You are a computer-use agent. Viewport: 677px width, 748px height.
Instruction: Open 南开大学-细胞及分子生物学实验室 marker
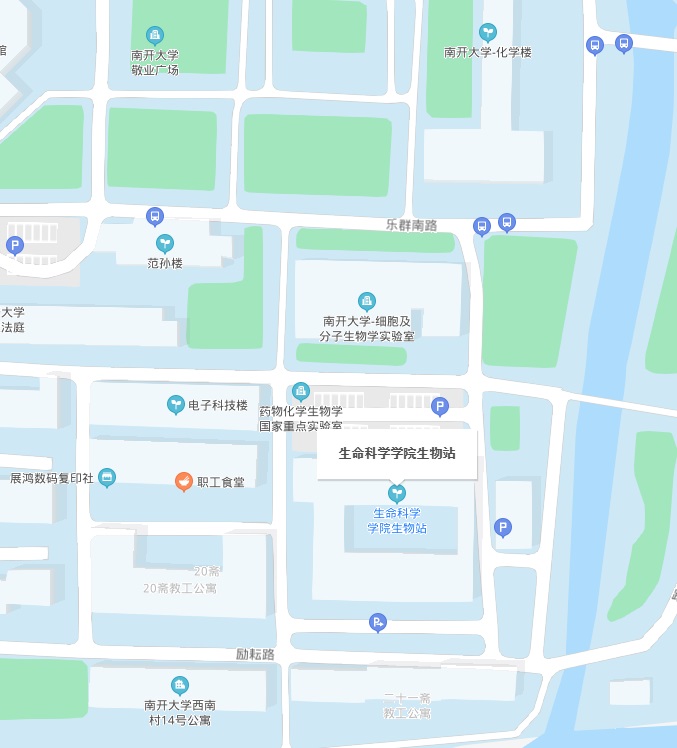367,301
